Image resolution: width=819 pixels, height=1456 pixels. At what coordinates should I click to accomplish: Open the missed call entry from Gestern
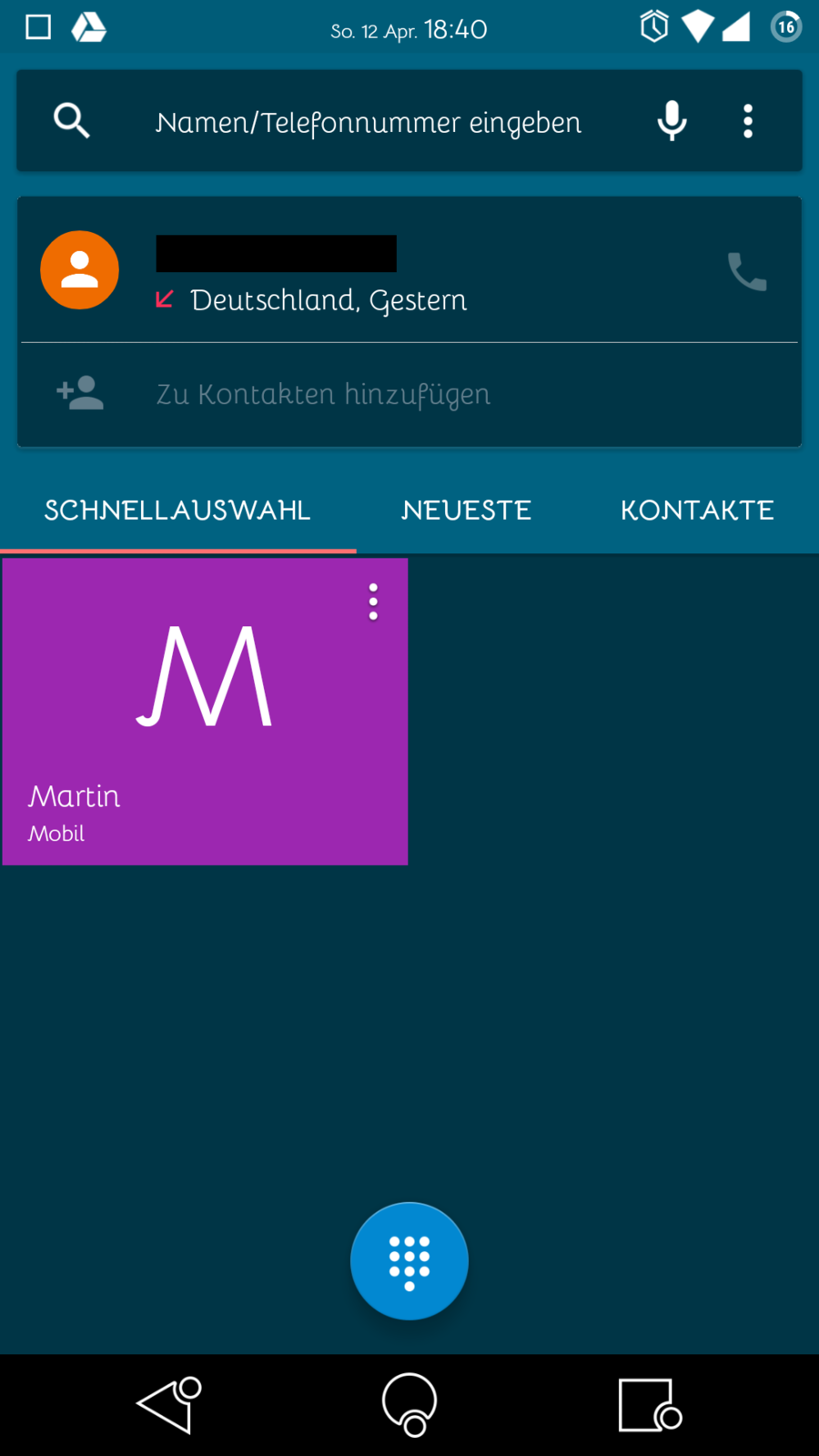(364, 273)
